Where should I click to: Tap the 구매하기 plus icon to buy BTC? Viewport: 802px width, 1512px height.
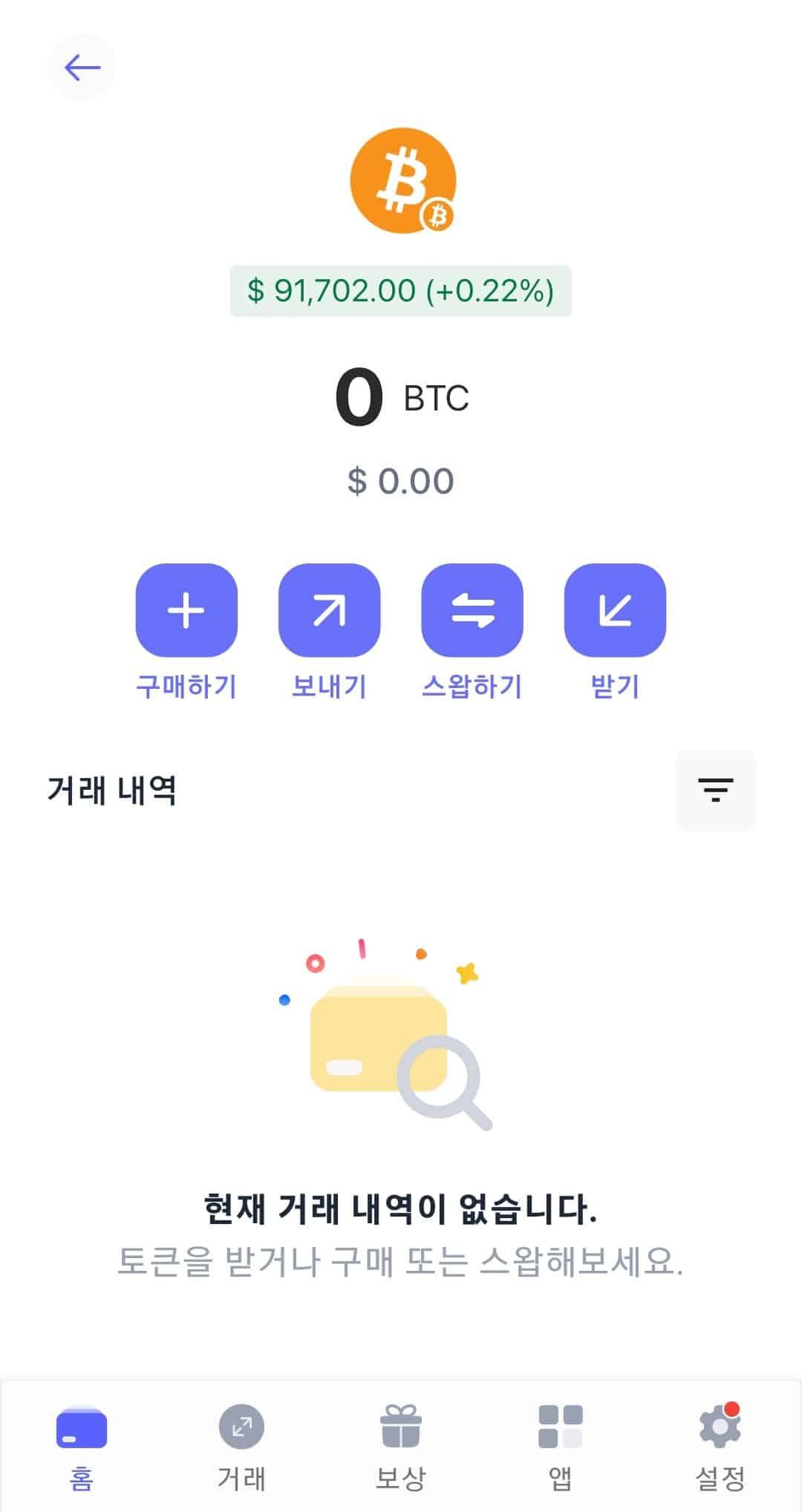click(185, 610)
